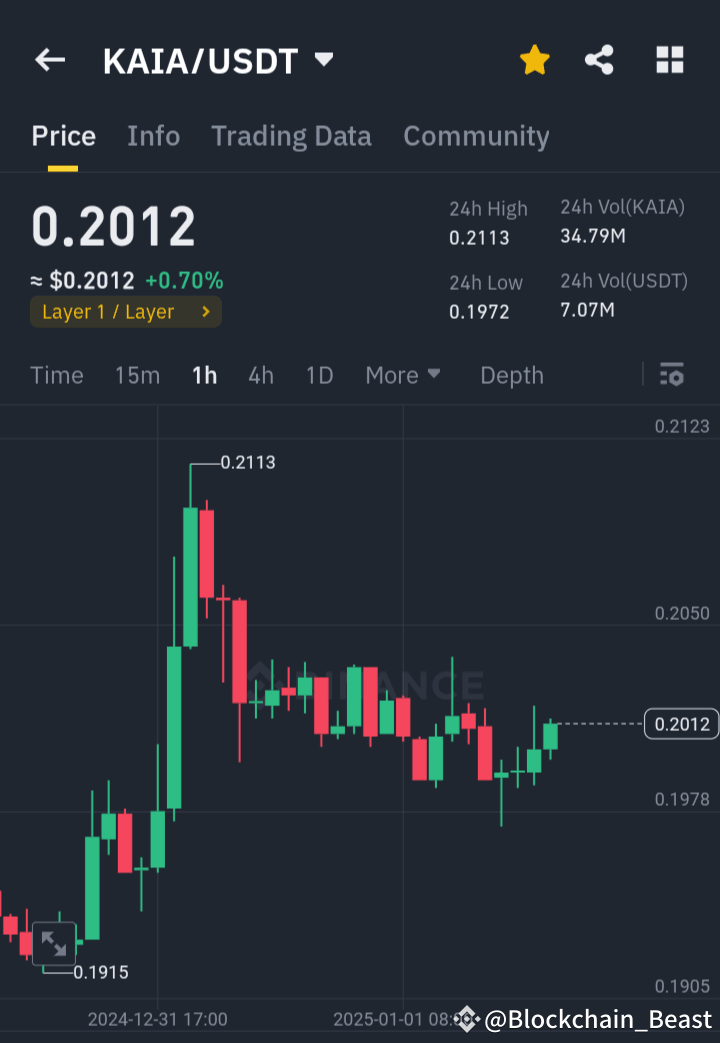Select the Depth view option

tap(511, 375)
